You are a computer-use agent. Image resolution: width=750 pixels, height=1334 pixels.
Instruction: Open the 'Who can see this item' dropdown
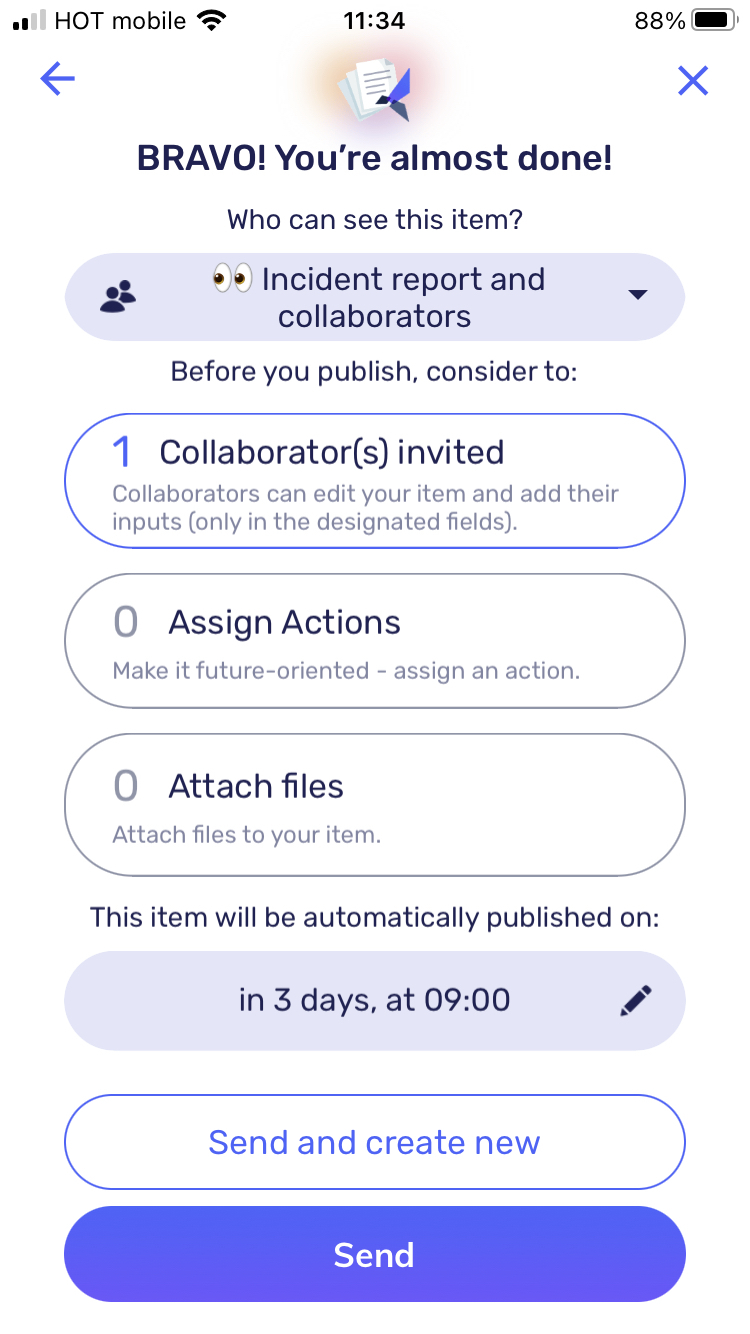[x=375, y=297]
